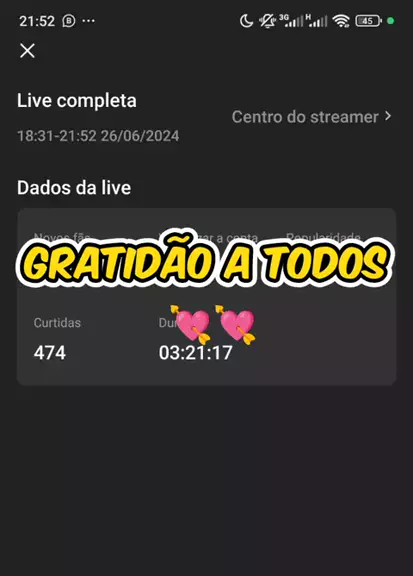Viewport: 413px width, 576px height.
Task: Close the live summary screen
Action: [x=28, y=51]
